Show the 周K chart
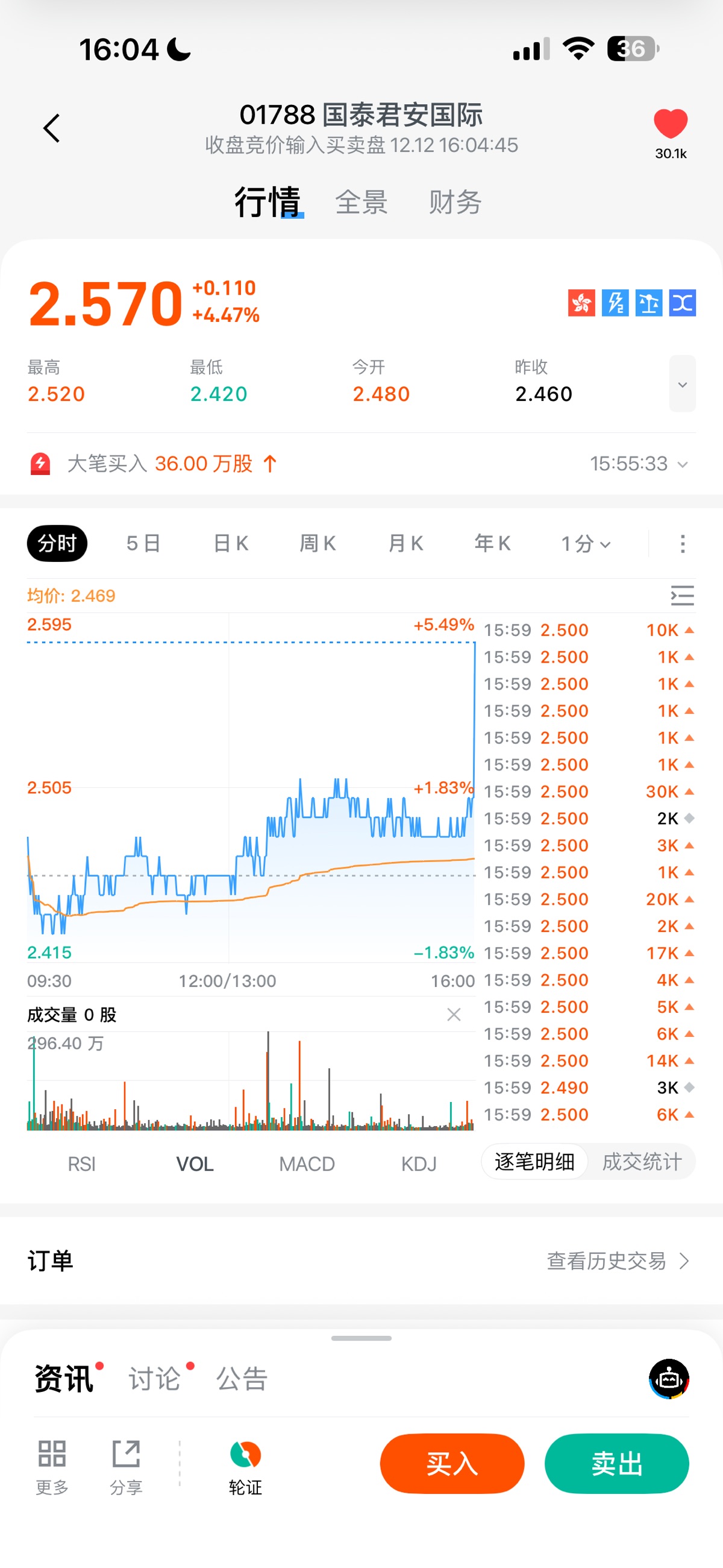The width and height of the screenshot is (723, 1568). coord(318,543)
